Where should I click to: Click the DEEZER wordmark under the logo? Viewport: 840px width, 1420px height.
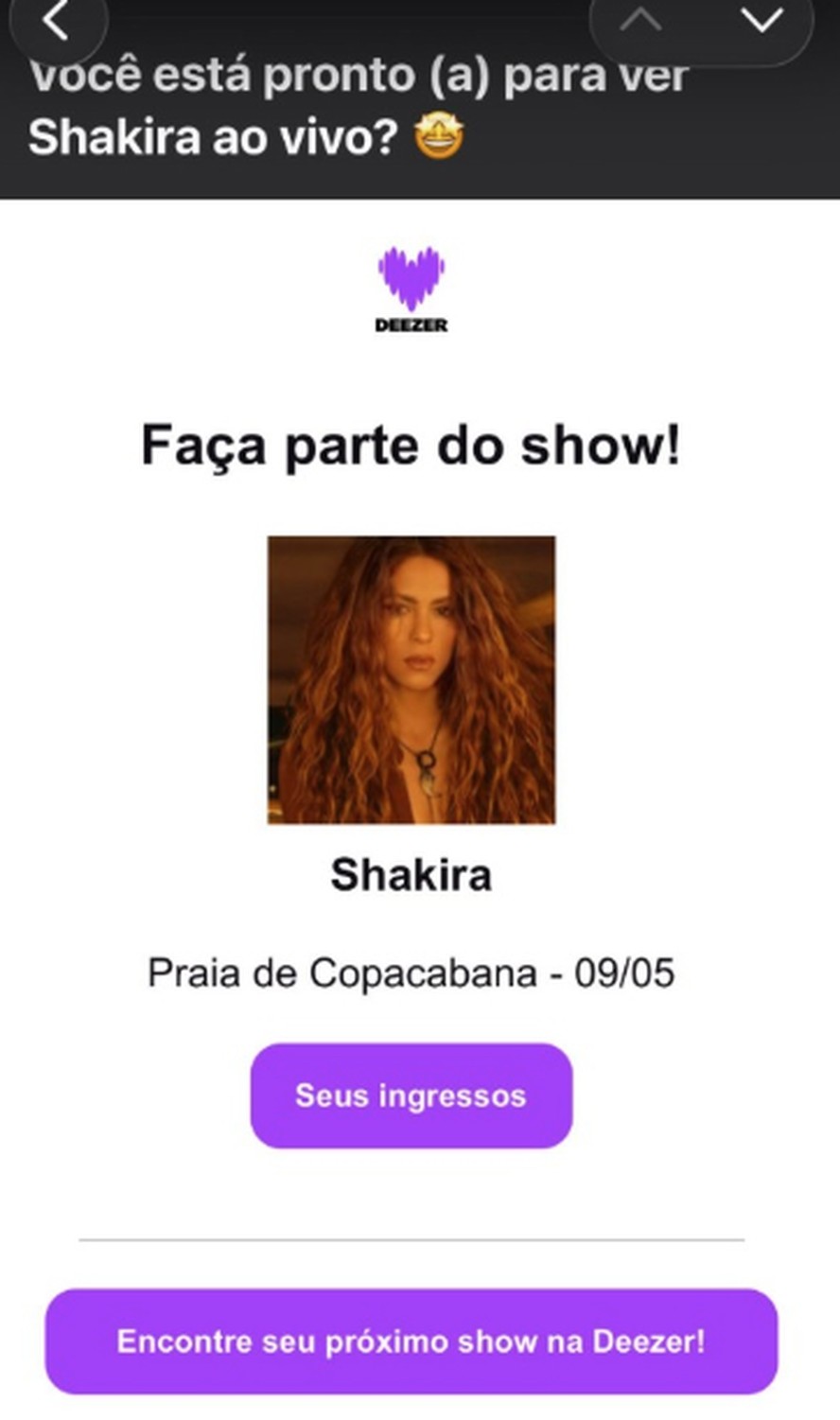pyautogui.click(x=411, y=328)
